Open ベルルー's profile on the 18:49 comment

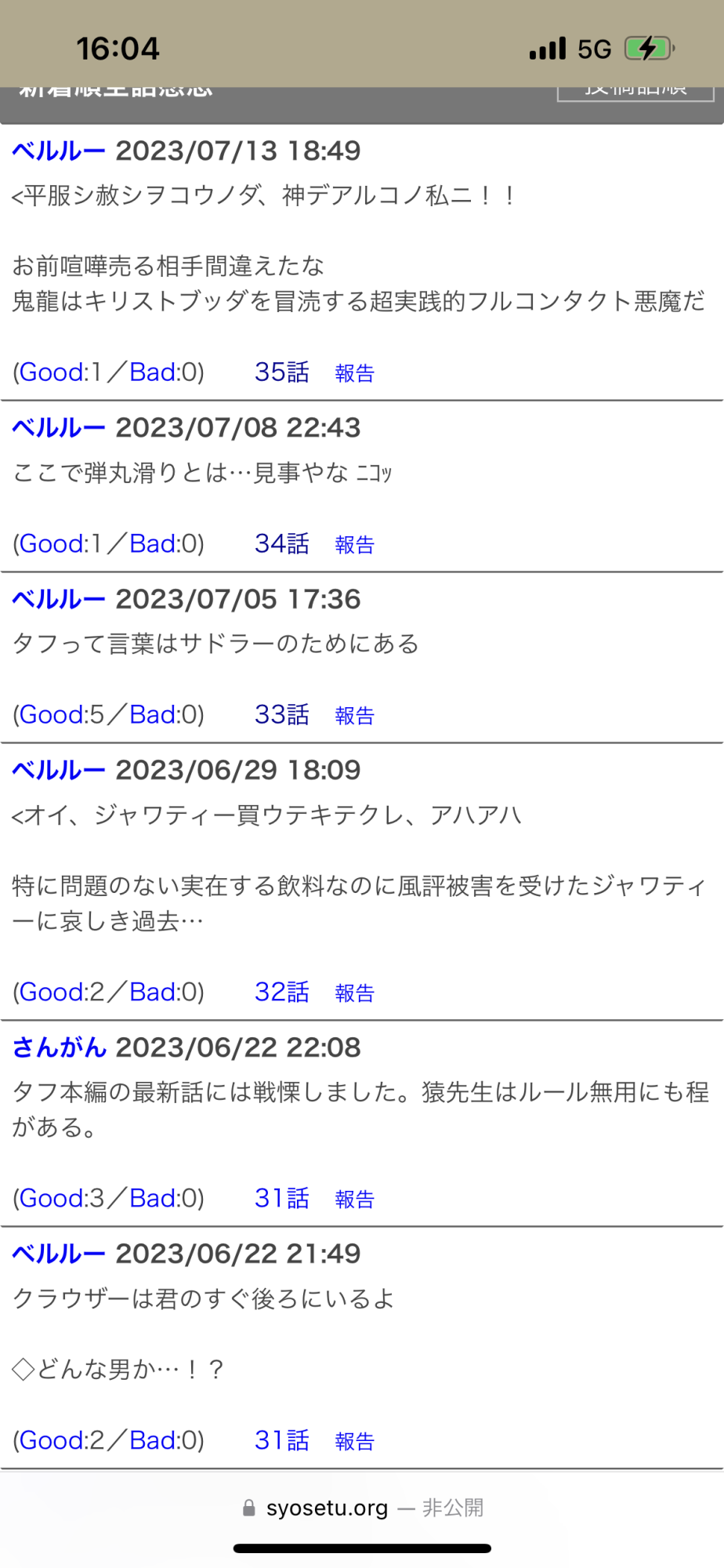pos(59,151)
